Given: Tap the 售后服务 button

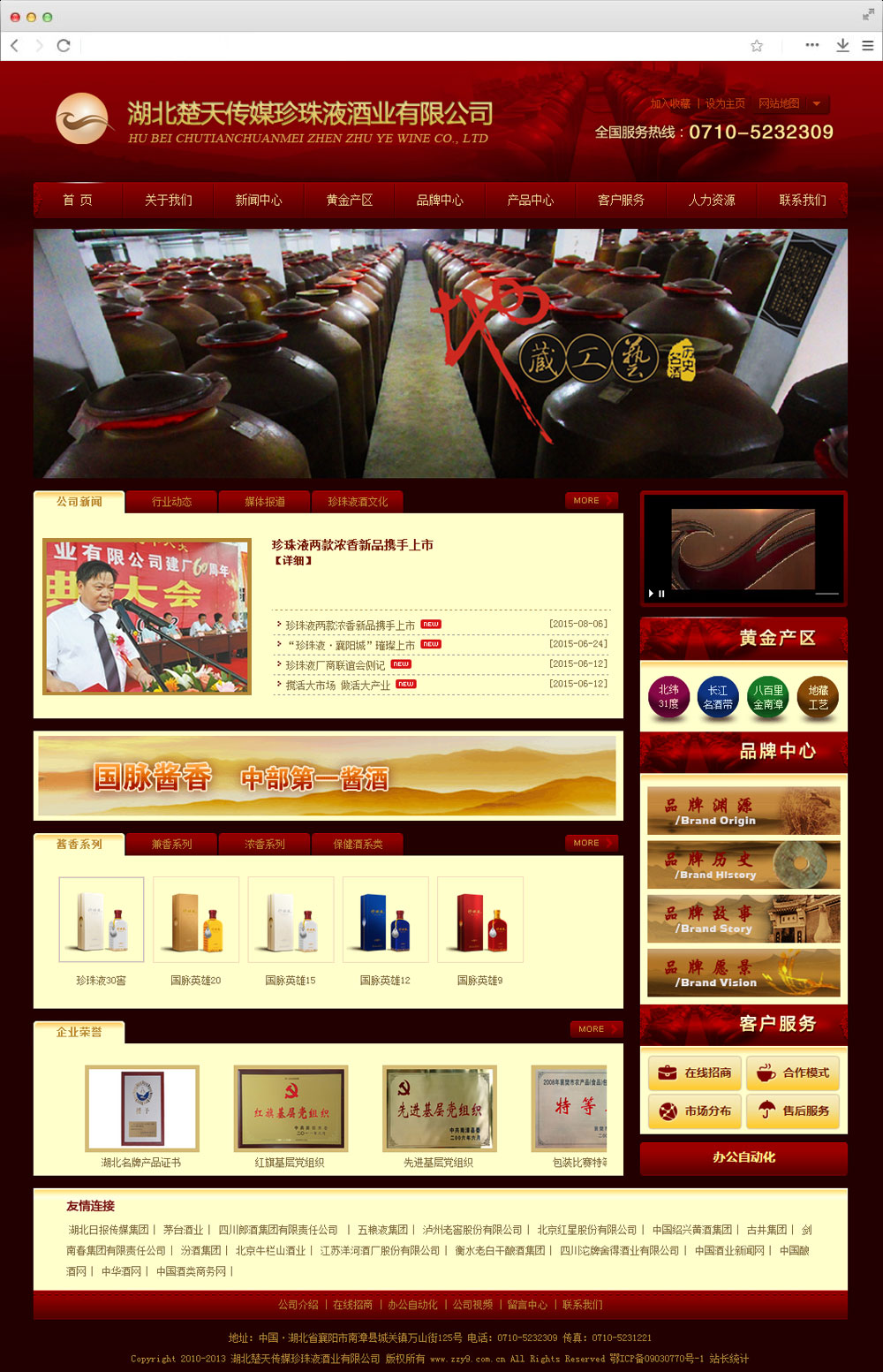Looking at the screenshot, I should [x=792, y=1111].
